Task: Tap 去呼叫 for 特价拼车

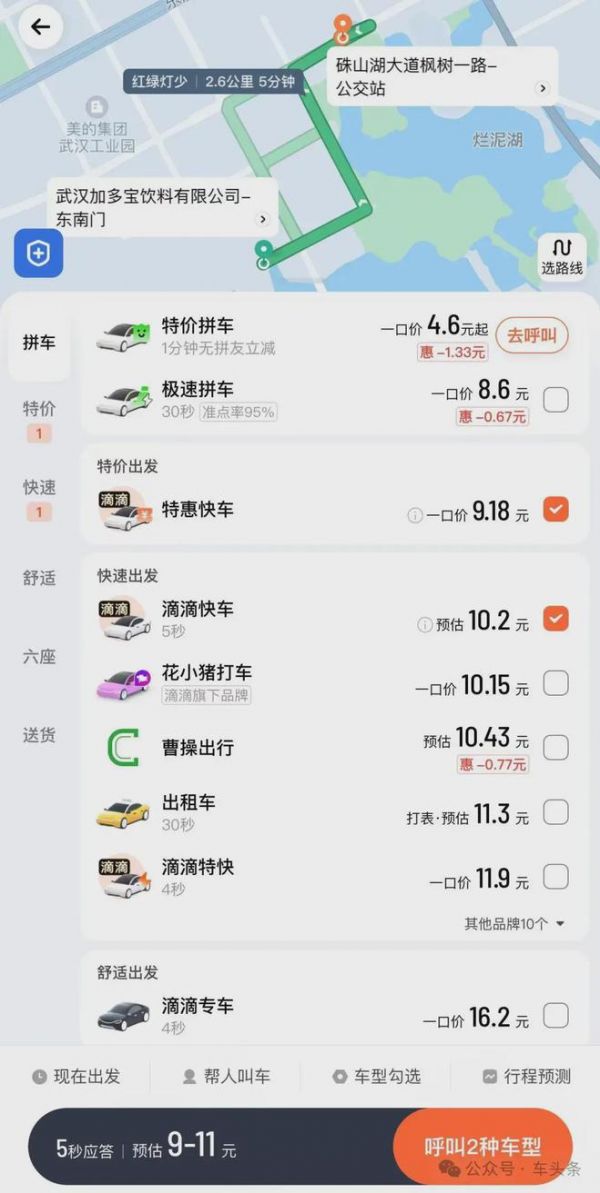Action: [532, 336]
